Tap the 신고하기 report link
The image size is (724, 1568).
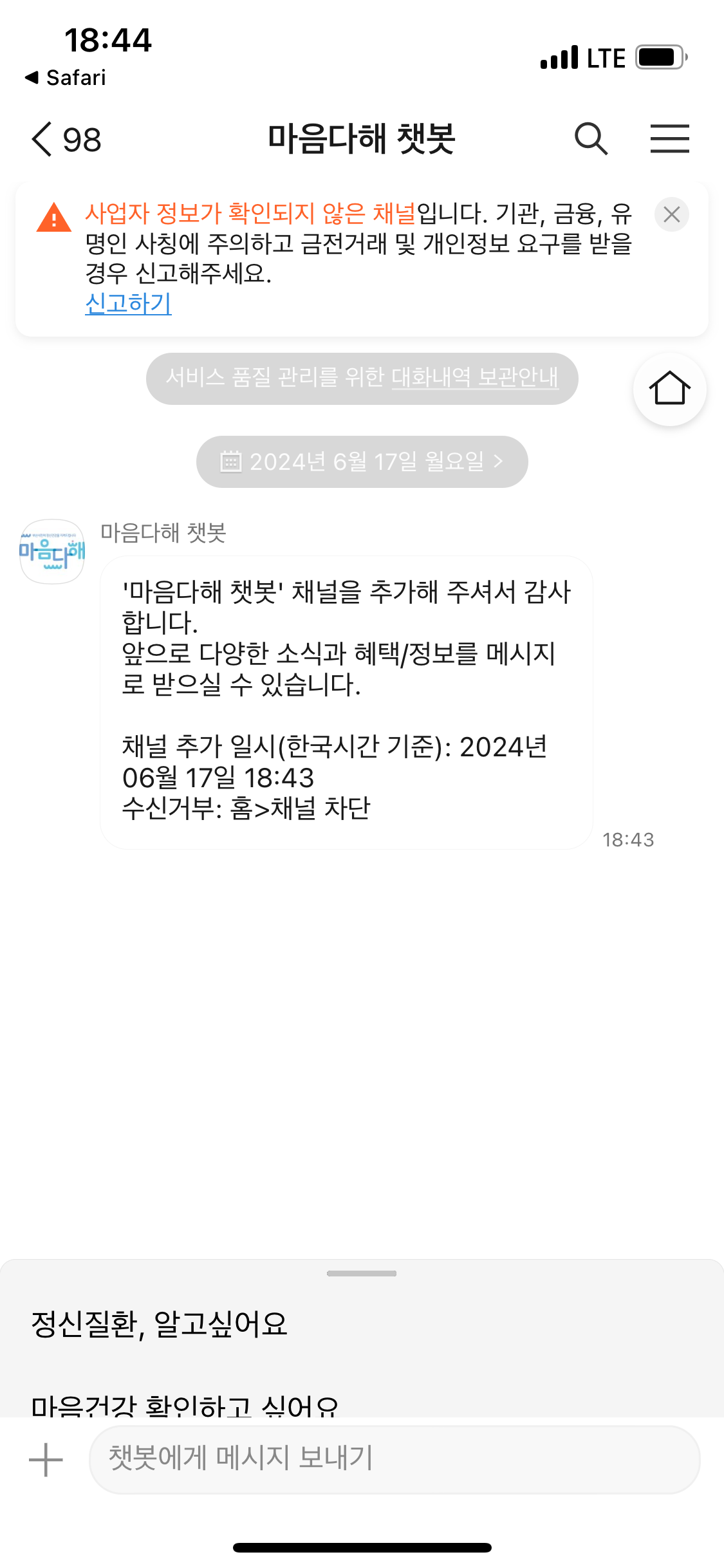128,303
